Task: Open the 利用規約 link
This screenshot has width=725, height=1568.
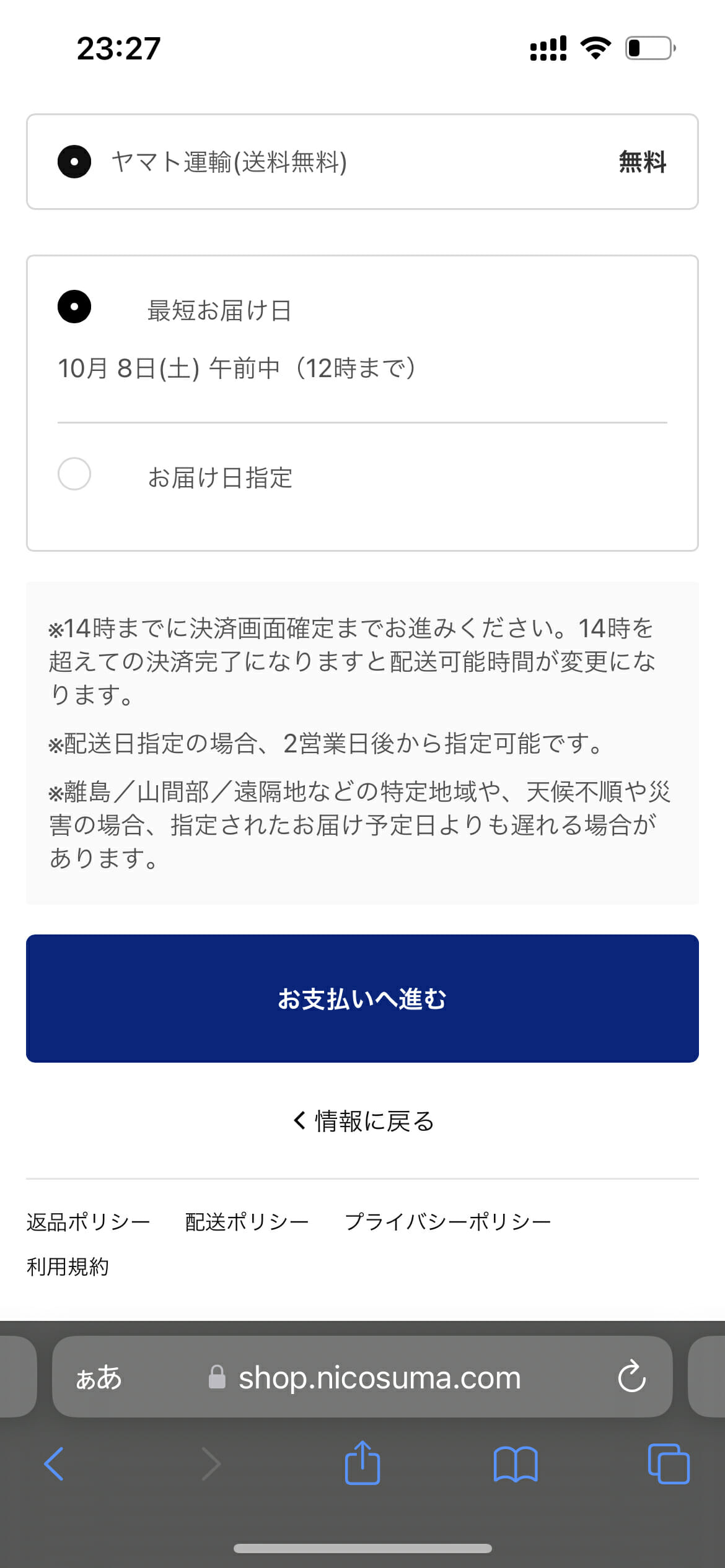Action: (x=68, y=1266)
